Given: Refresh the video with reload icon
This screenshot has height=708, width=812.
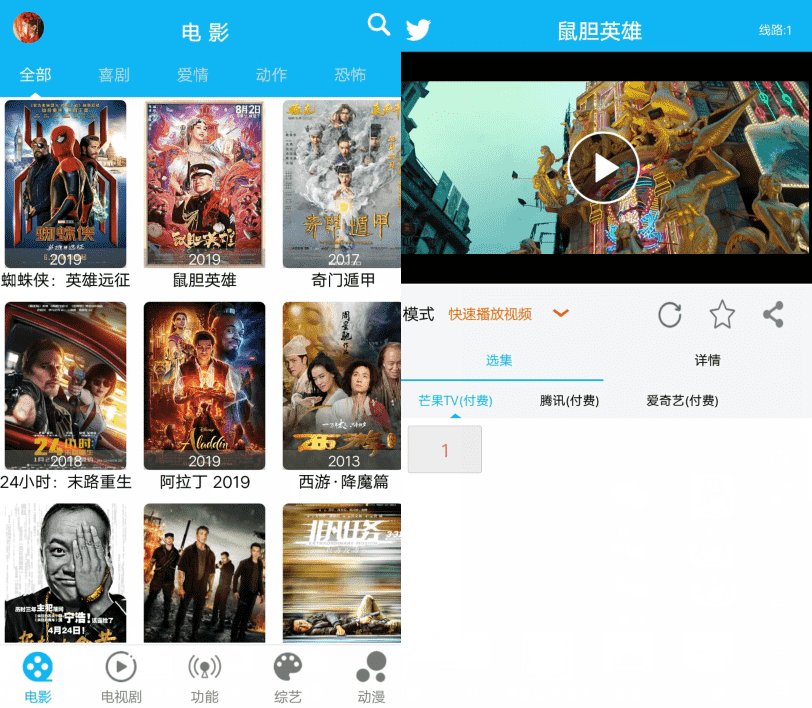Looking at the screenshot, I should pos(669,315).
